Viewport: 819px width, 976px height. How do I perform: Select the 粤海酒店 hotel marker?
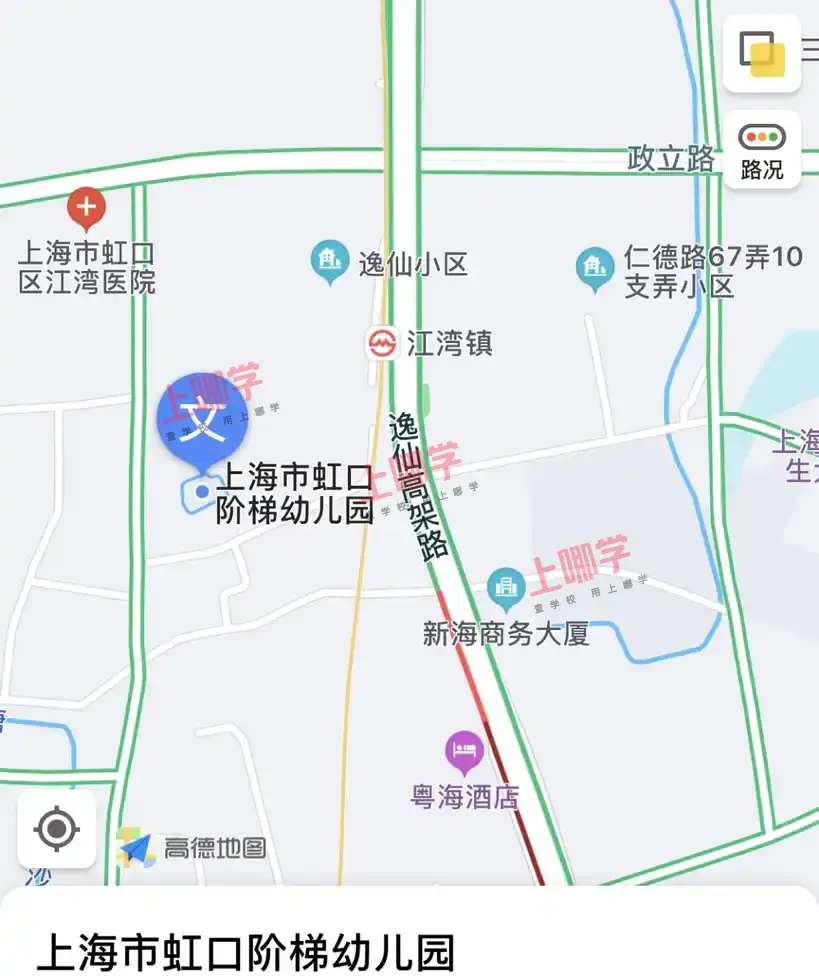coord(464,752)
